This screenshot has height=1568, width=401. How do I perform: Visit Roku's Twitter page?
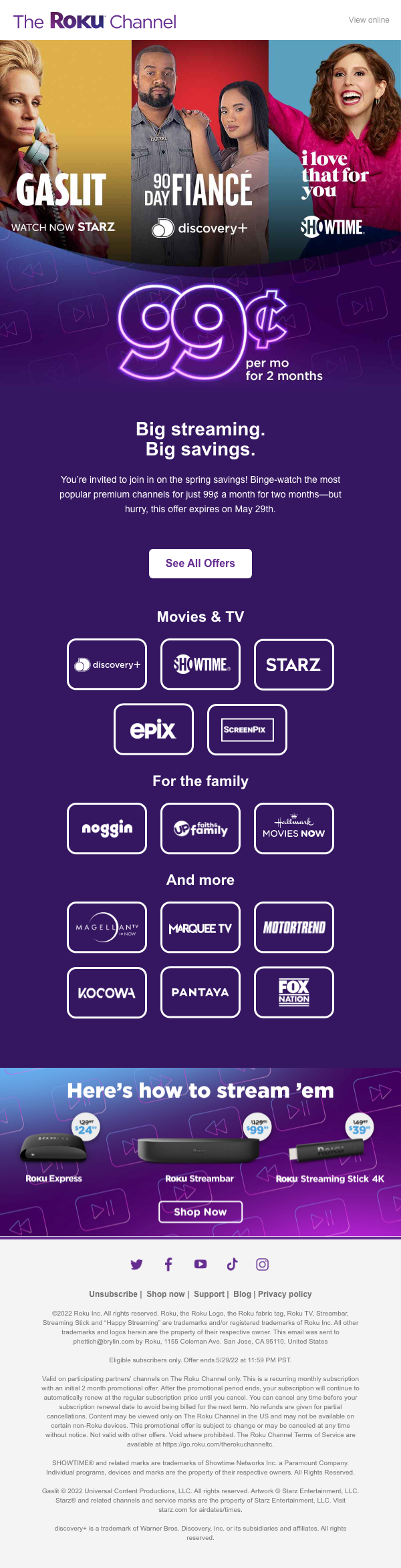[137, 1264]
